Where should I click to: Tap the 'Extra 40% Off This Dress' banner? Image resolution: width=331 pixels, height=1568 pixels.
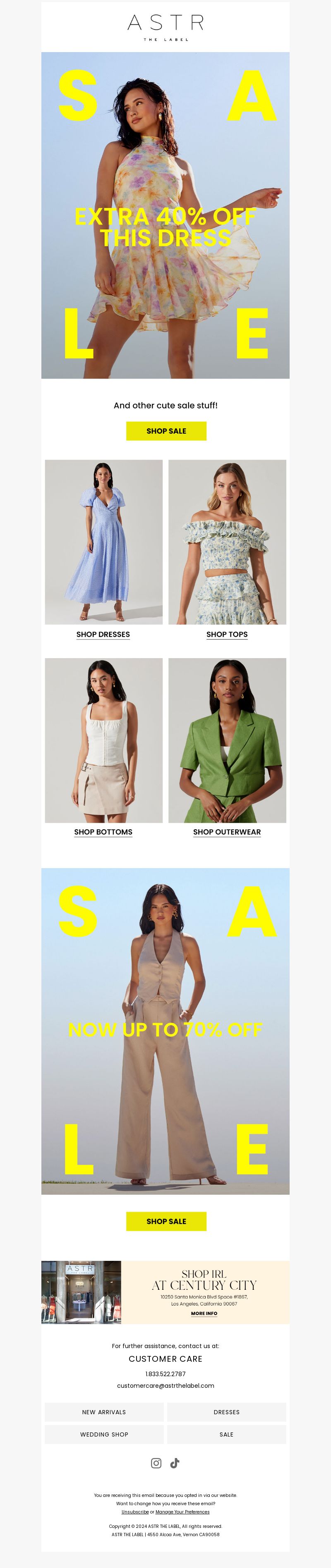[x=165, y=215]
